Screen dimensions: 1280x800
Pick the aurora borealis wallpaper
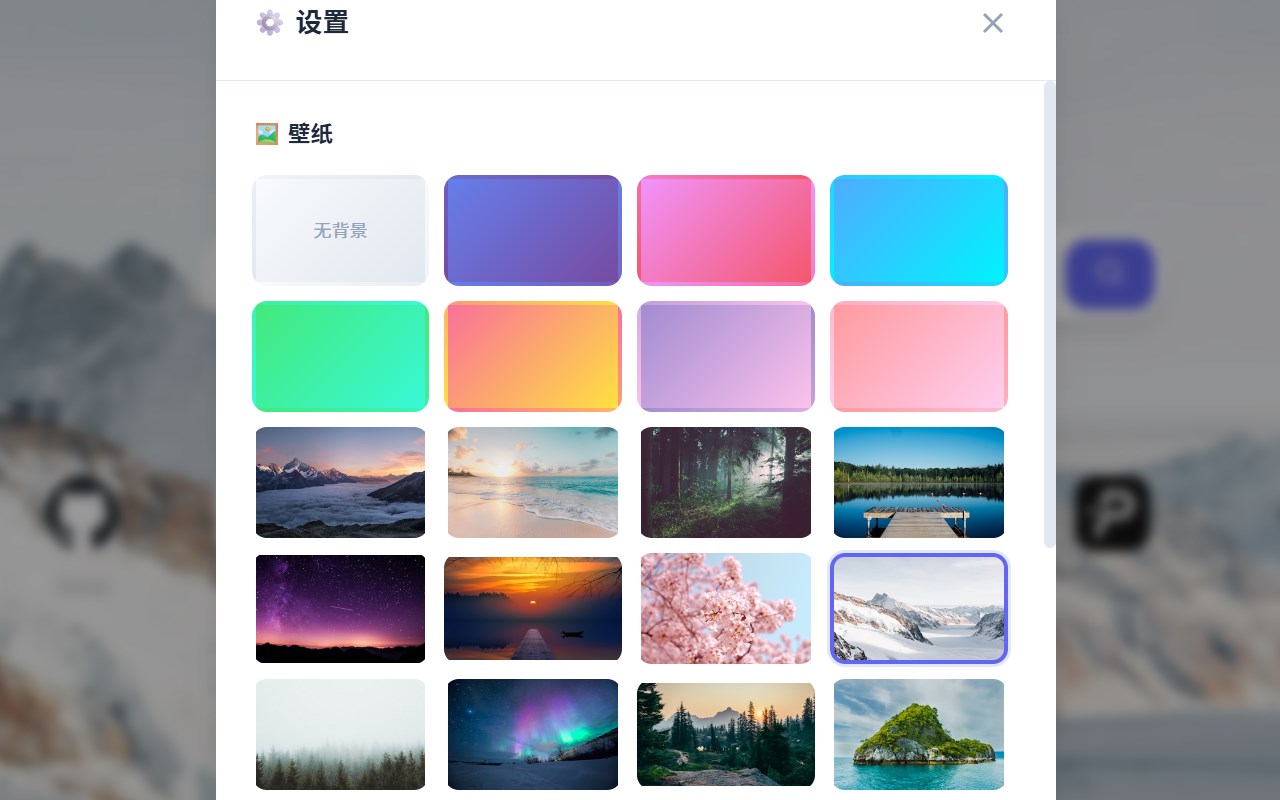pos(533,734)
